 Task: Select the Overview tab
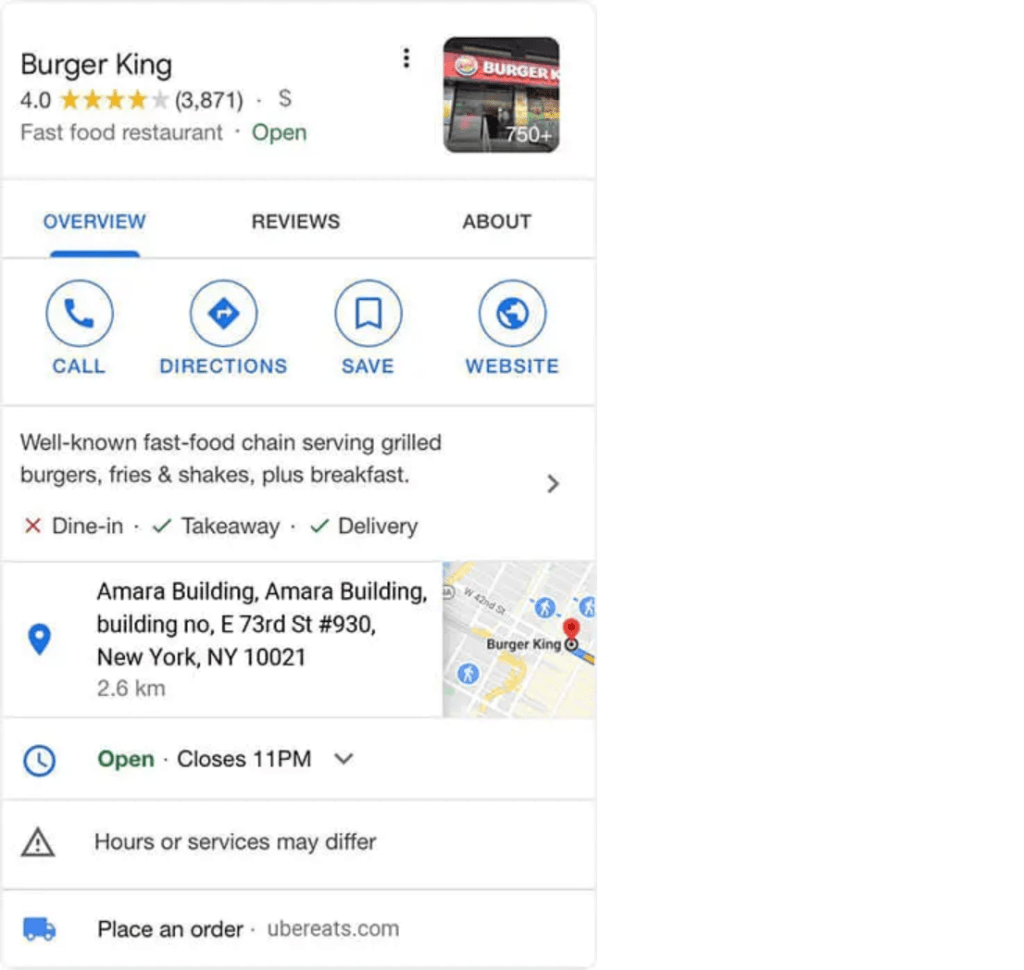click(x=94, y=222)
